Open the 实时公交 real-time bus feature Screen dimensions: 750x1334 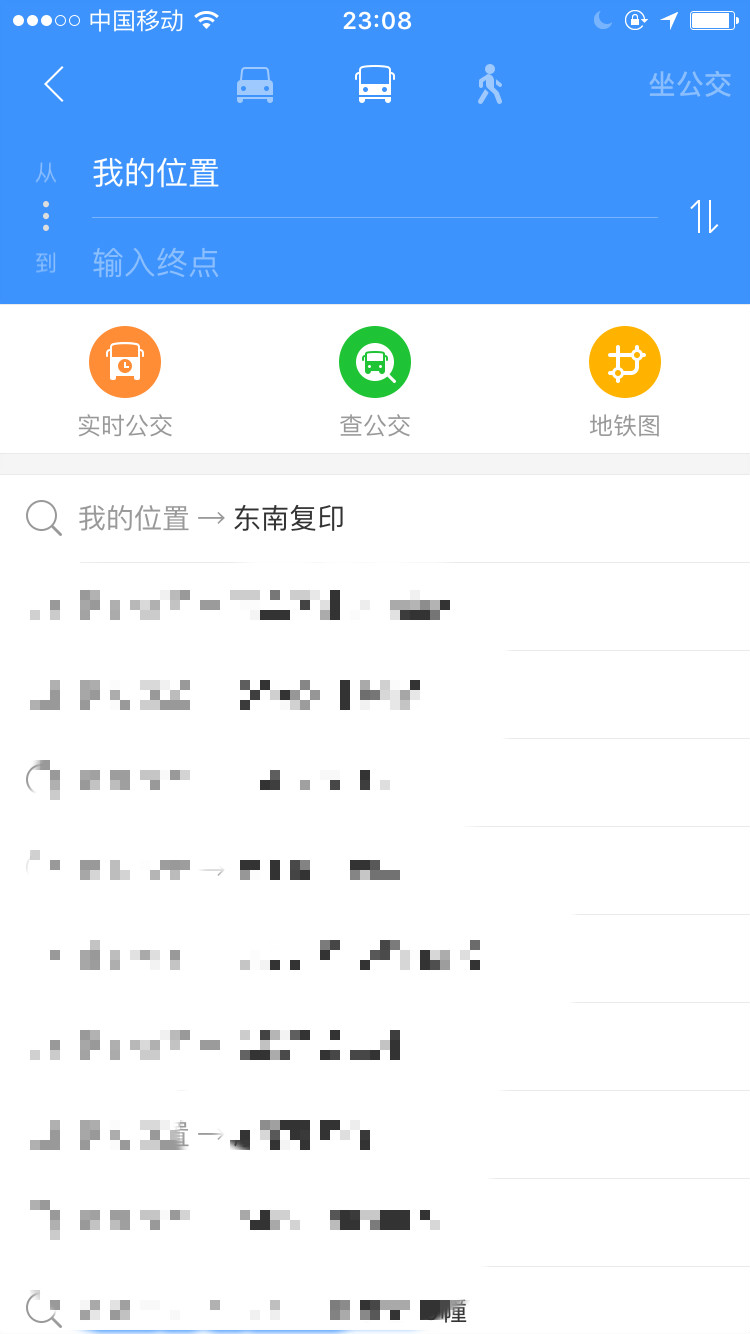pyautogui.click(x=125, y=362)
